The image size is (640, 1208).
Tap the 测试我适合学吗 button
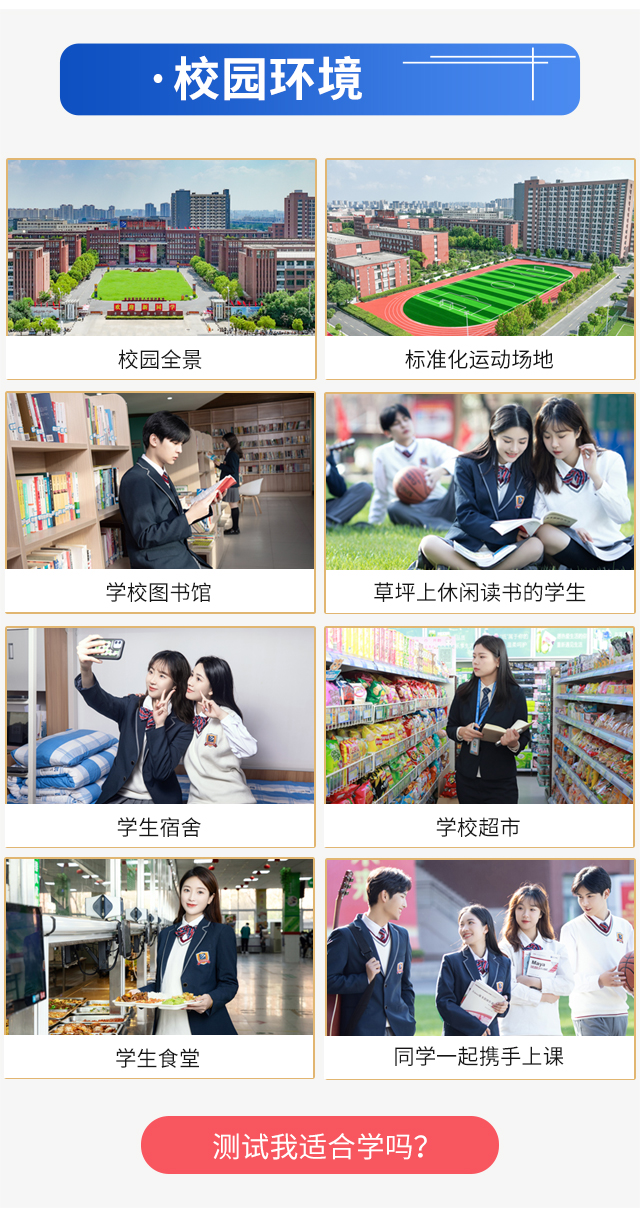[320, 1145]
